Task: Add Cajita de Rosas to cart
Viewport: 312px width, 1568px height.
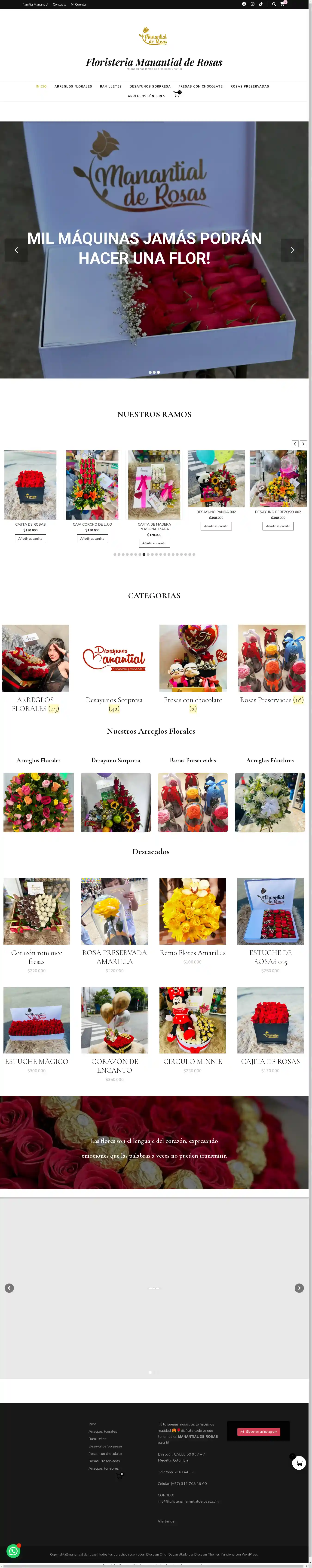Action: tap(31, 538)
